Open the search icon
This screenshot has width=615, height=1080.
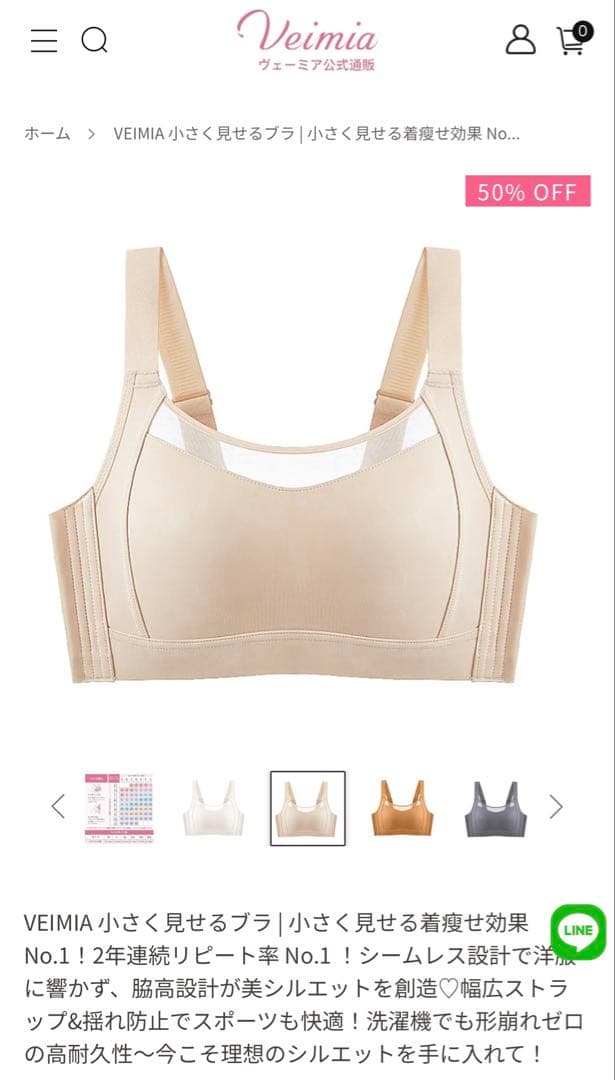(94, 41)
